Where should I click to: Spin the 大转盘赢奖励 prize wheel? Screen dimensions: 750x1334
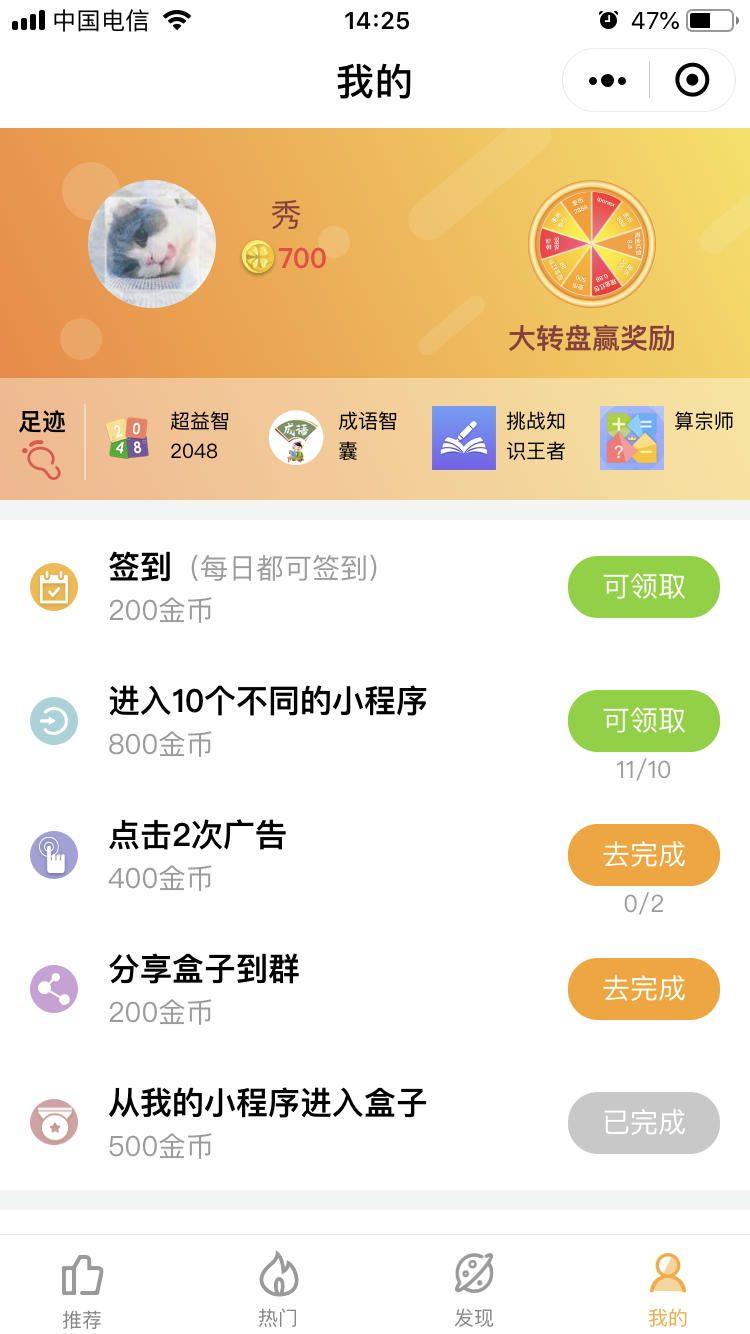click(x=591, y=244)
